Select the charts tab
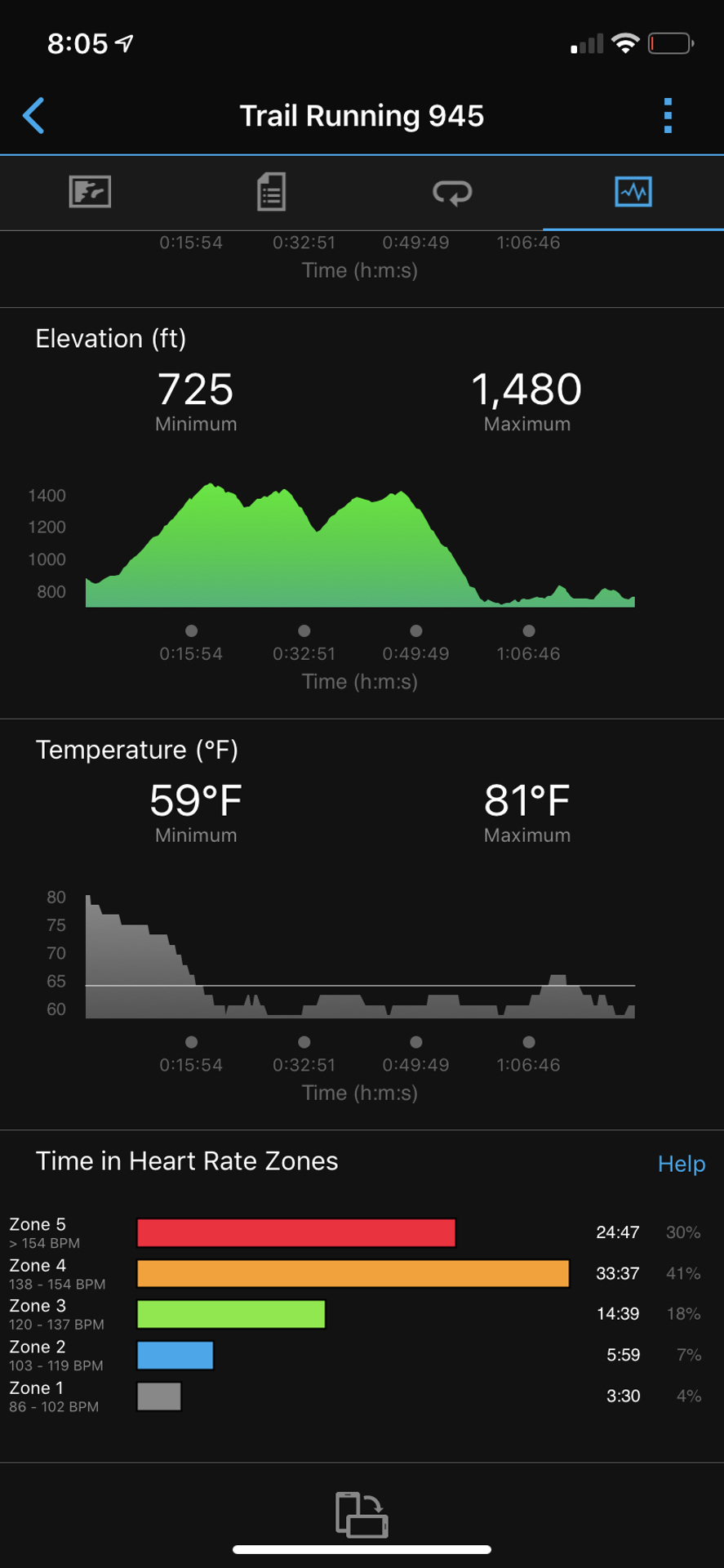The image size is (724, 1568). [x=633, y=192]
